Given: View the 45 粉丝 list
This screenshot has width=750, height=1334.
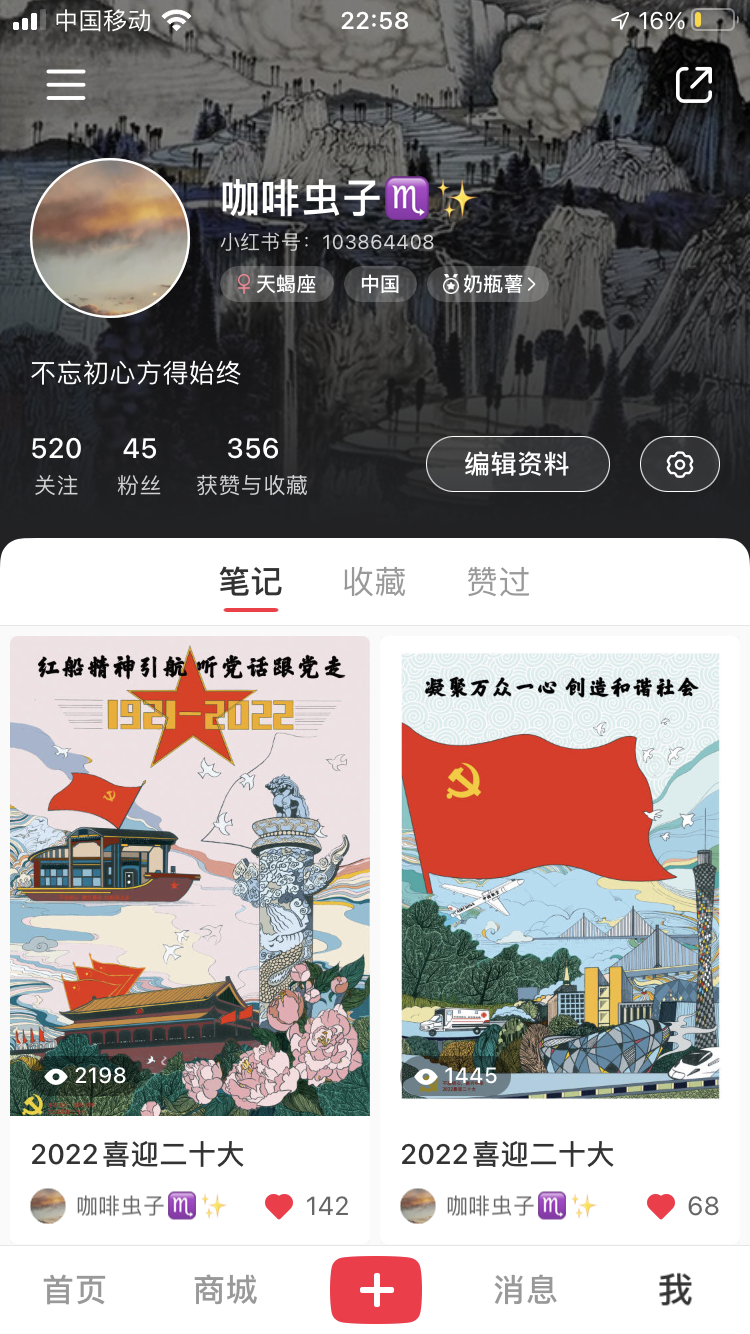Looking at the screenshot, I should [139, 465].
